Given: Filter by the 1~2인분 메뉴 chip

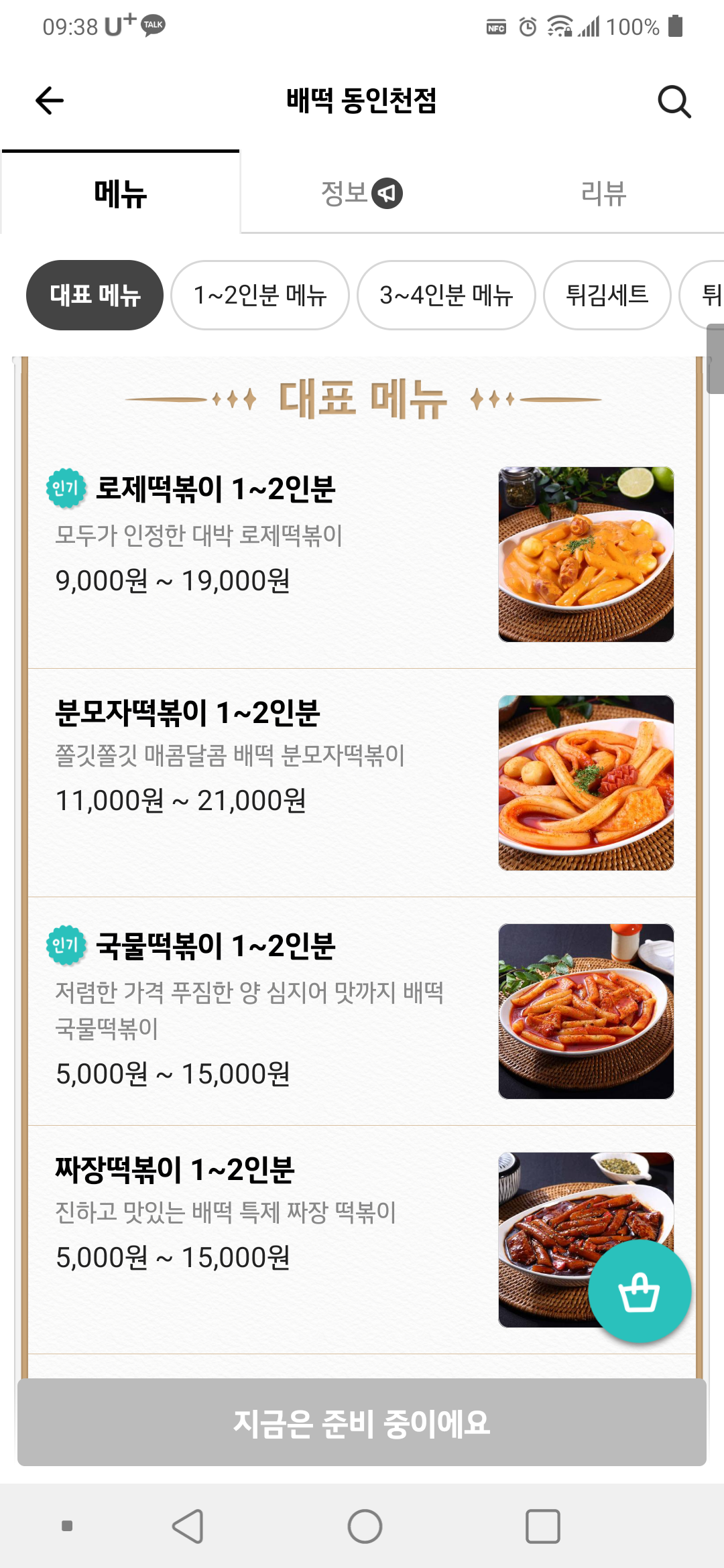Looking at the screenshot, I should pyautogui.click(x=260, y=296).
